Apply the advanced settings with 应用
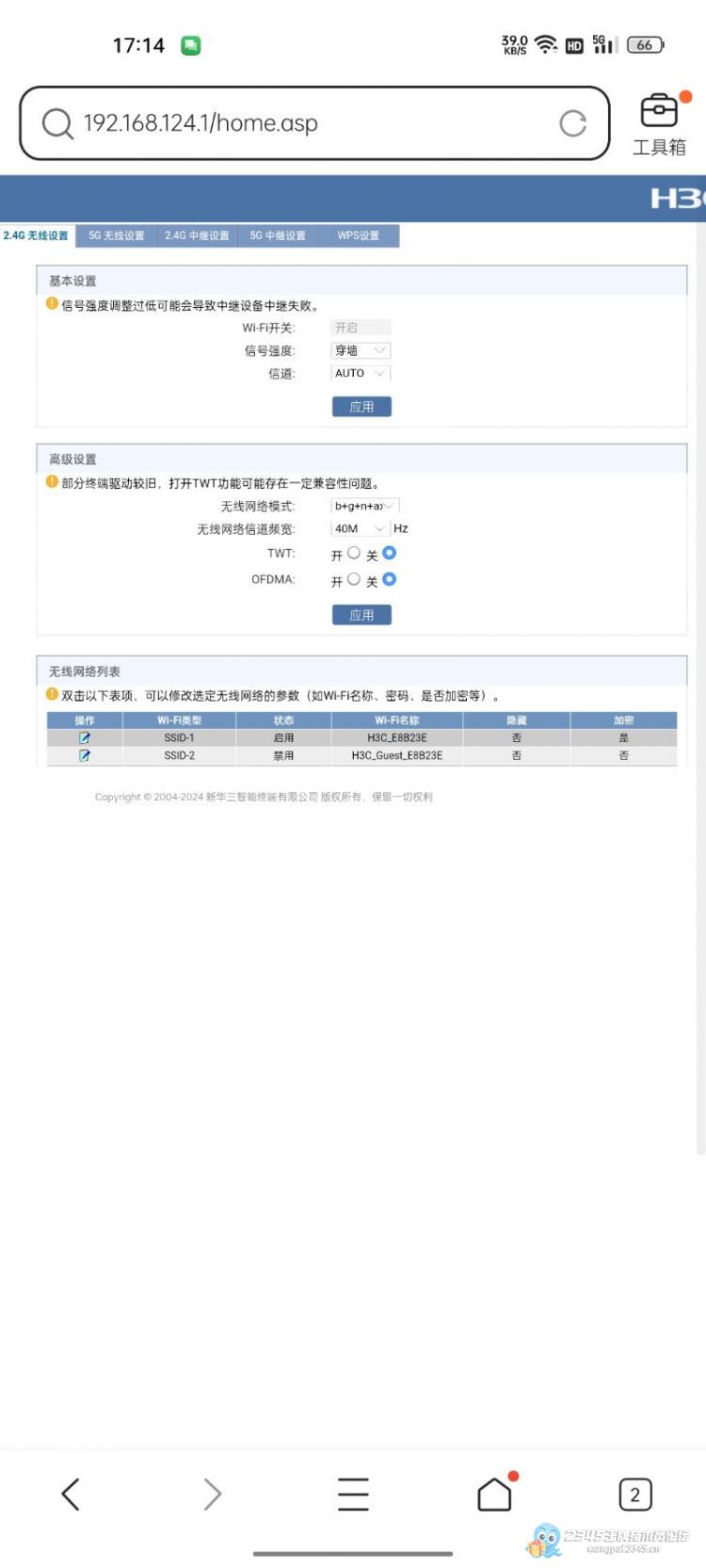This screenshot has width=706, height=1568. (x=361, y=615)
